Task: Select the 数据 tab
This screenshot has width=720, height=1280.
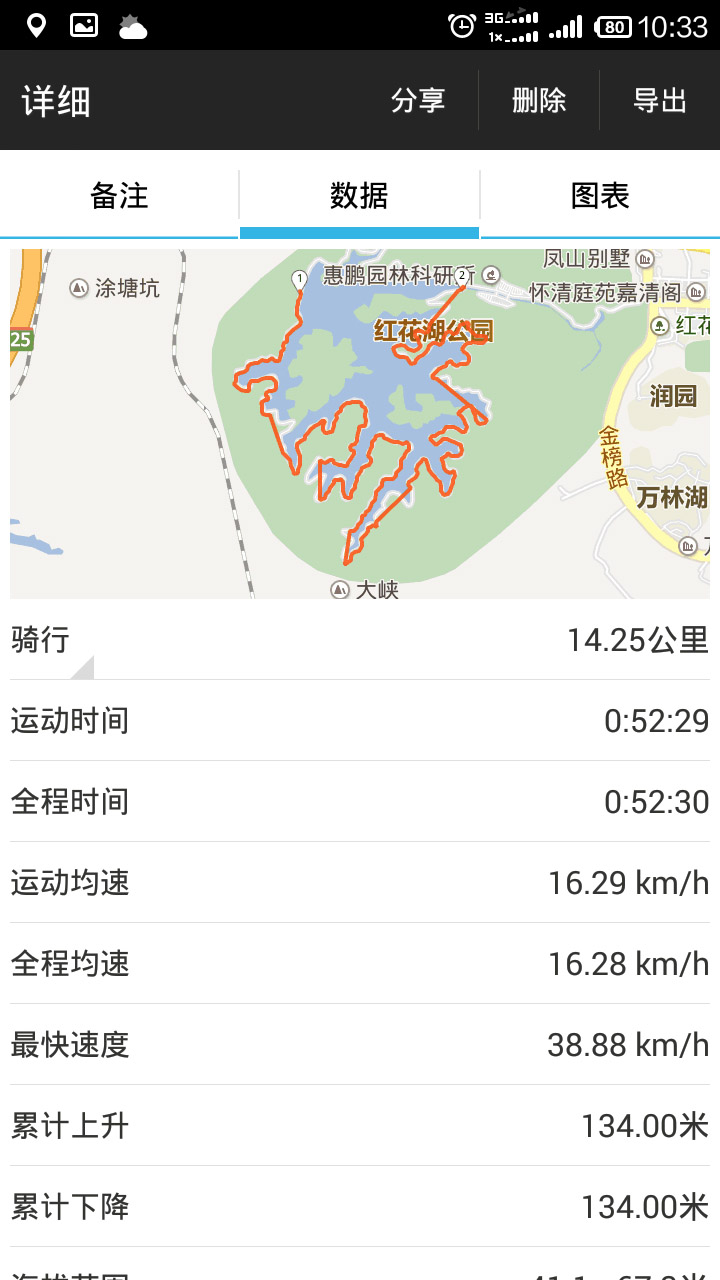Action: (x=360, y=196)
